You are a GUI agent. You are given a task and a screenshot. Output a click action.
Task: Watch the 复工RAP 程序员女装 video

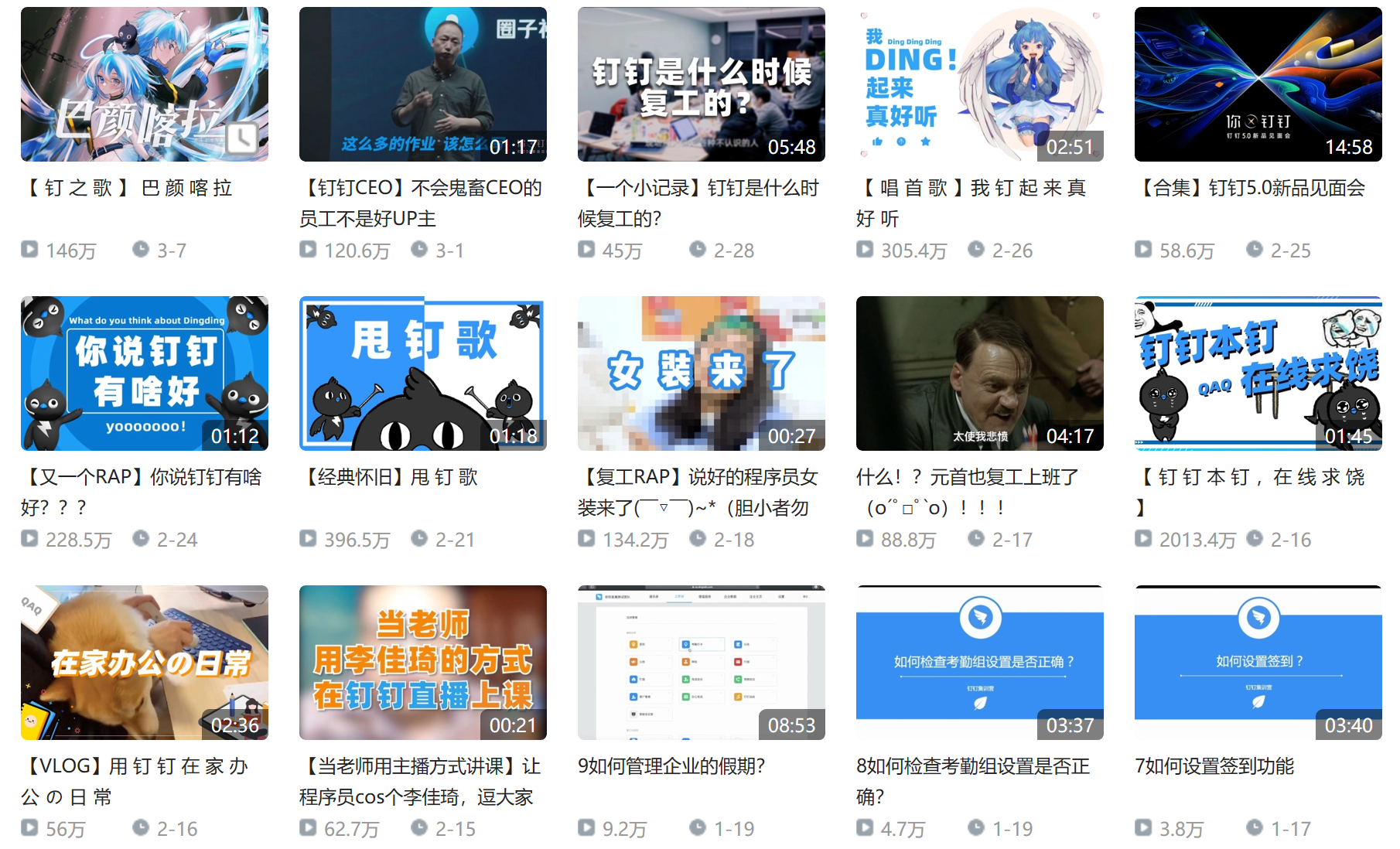[x=701, y=373]
